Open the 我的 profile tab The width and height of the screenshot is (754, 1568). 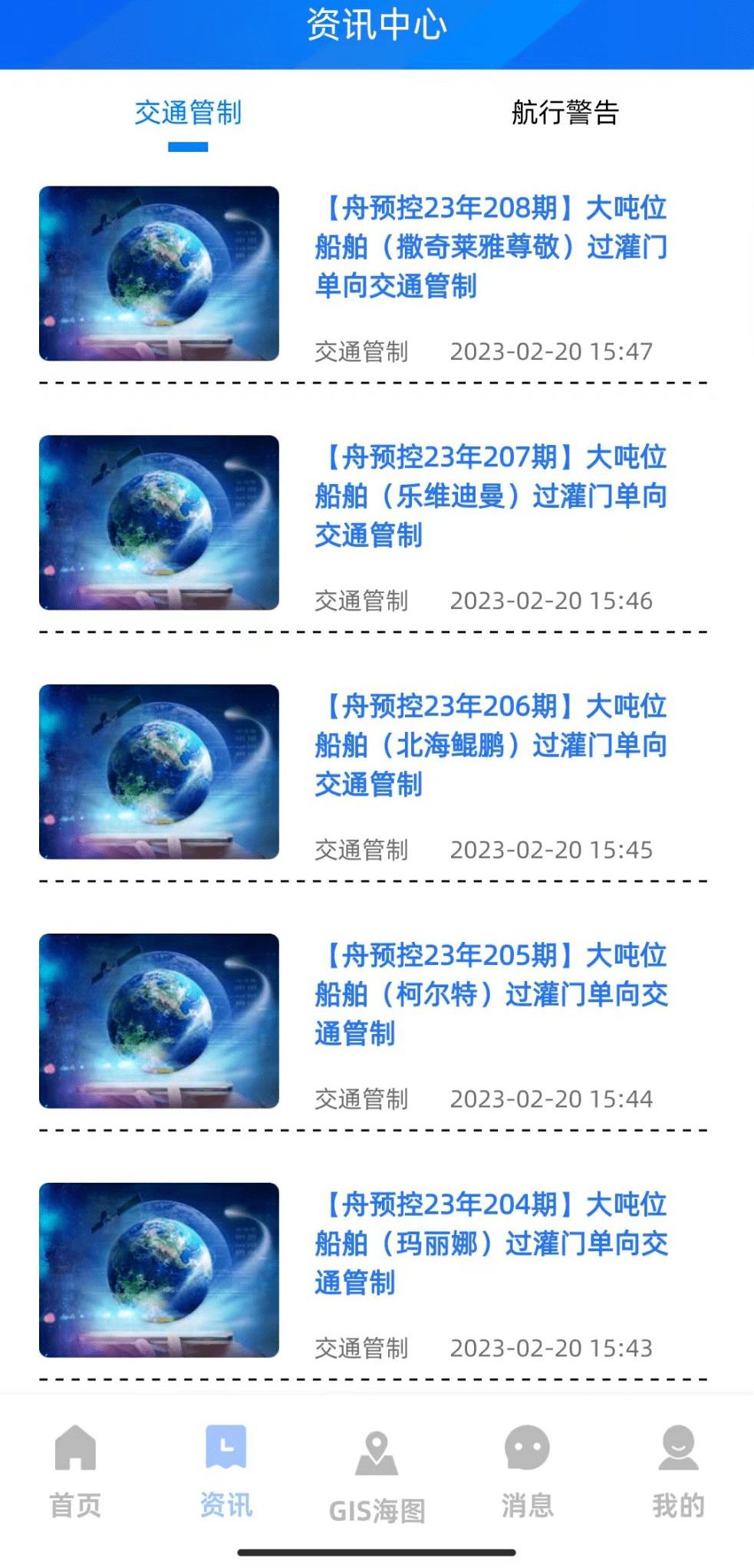coord(678,1471)
